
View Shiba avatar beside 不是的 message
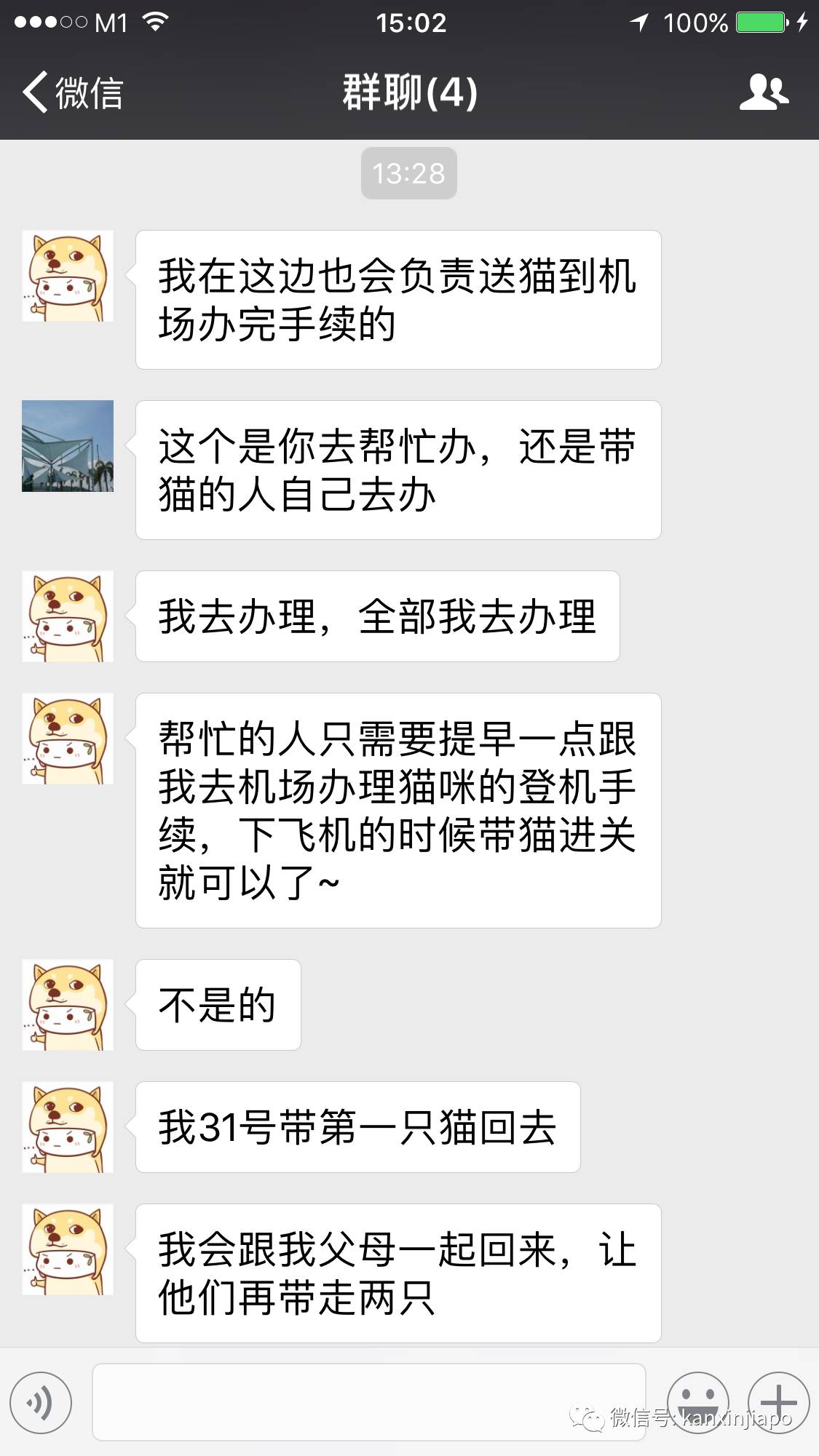click(x=68, y=1005)
